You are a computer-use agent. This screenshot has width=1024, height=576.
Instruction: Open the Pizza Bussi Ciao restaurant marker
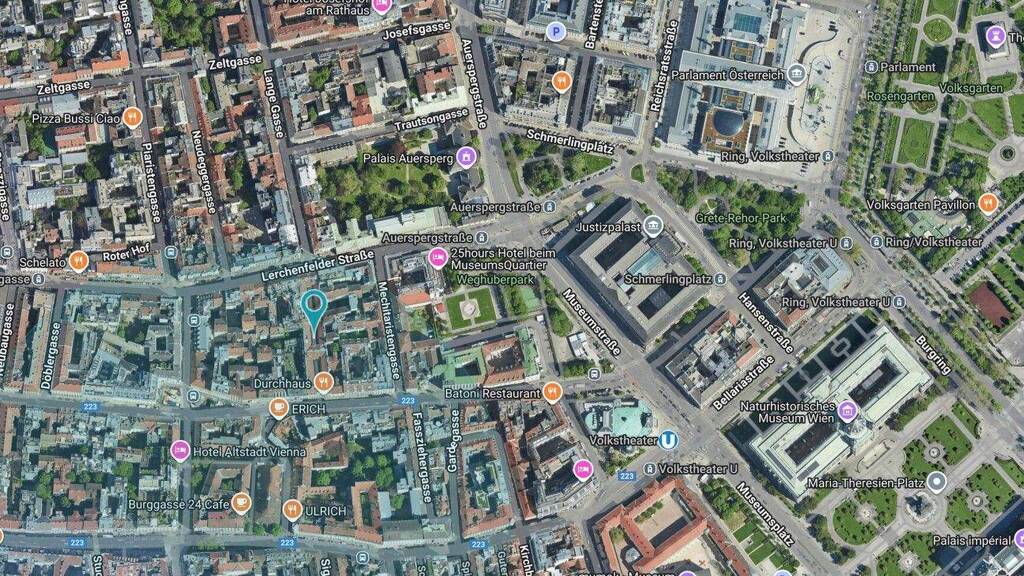[132, 118]
